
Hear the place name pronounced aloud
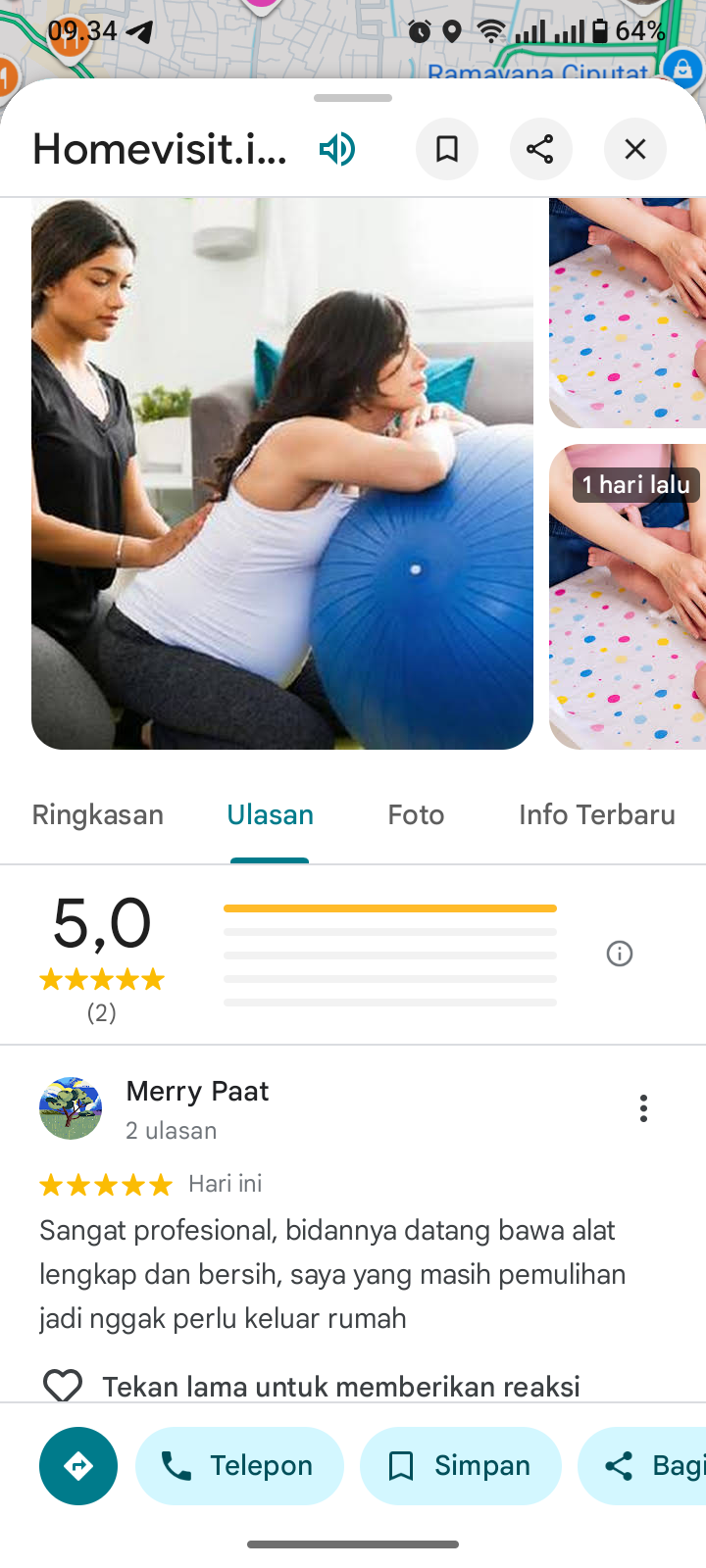pos(336,150)
